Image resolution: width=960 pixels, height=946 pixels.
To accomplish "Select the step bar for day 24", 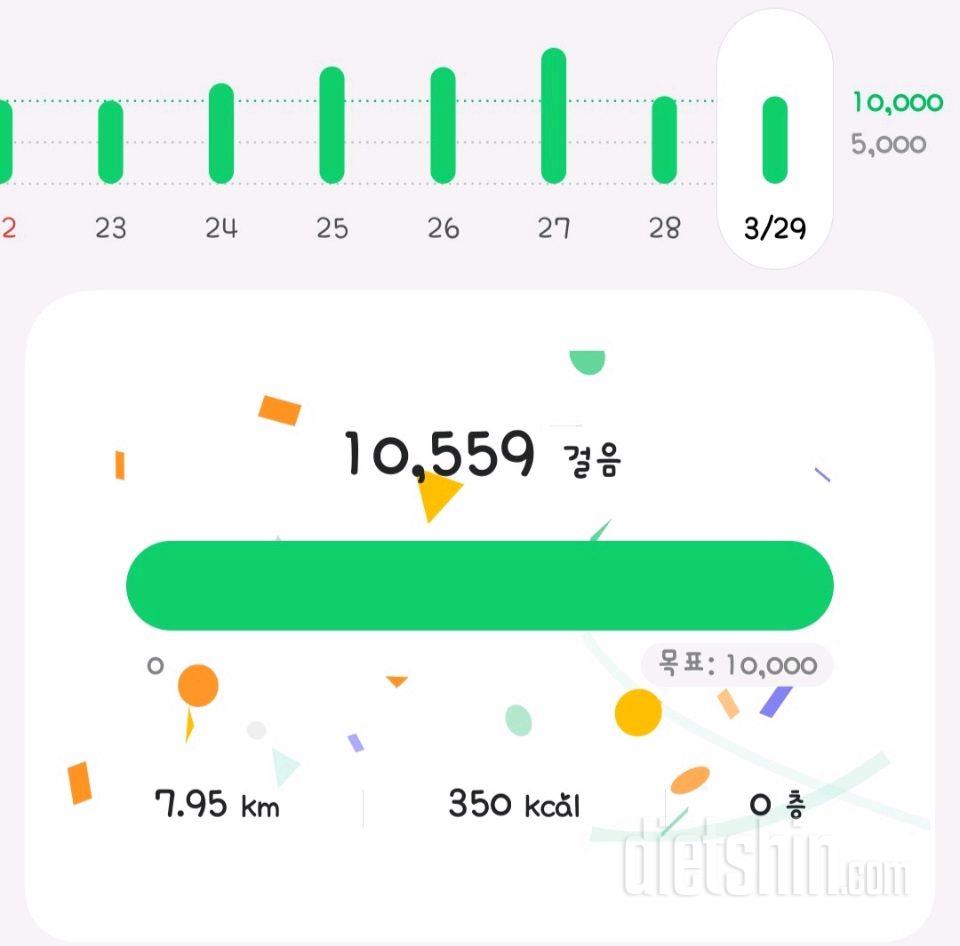I will [221, 133].
